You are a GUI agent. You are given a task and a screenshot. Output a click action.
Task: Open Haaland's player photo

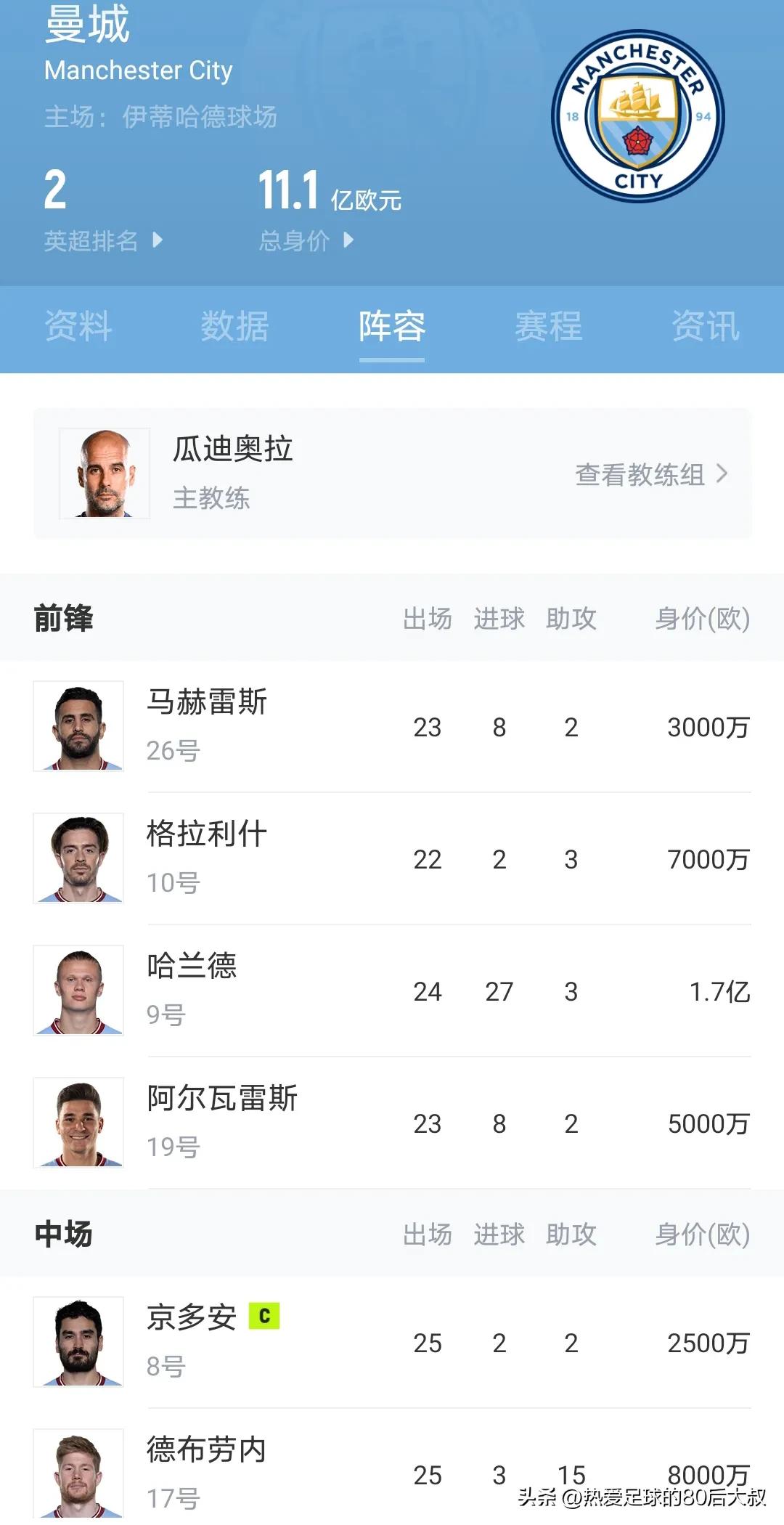coord(78,990)
